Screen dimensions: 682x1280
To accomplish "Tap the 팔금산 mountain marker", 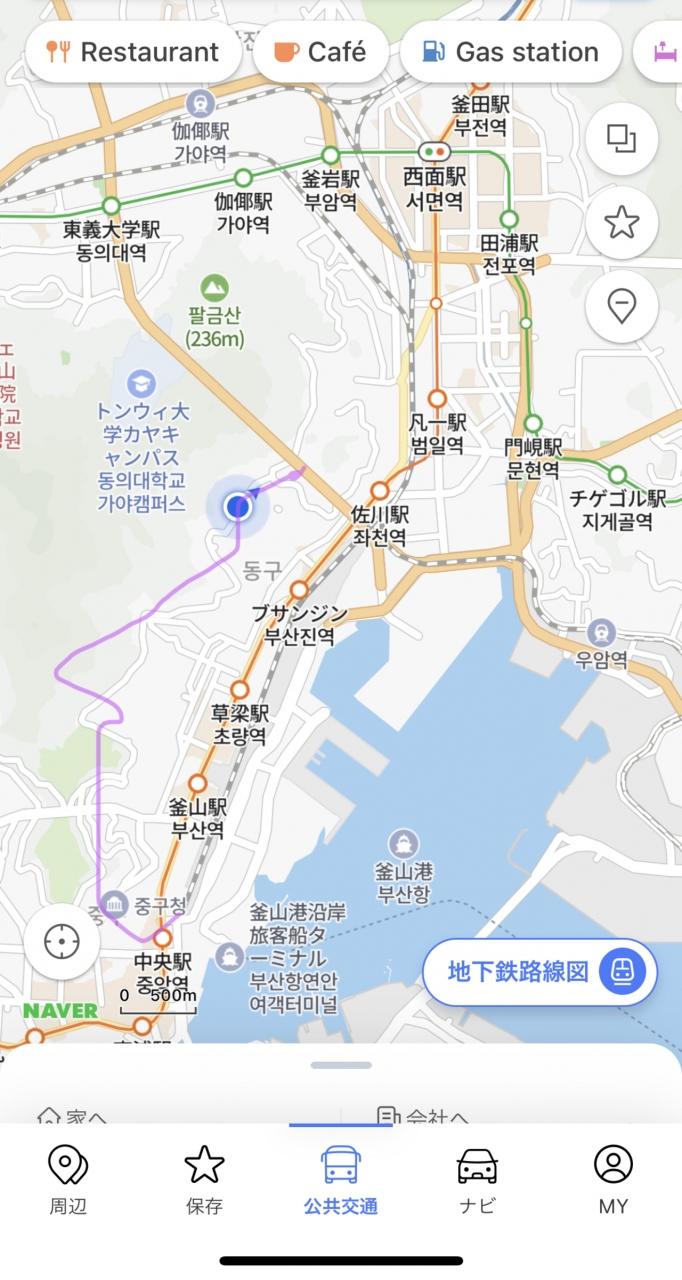I will [x=213, y=289].
